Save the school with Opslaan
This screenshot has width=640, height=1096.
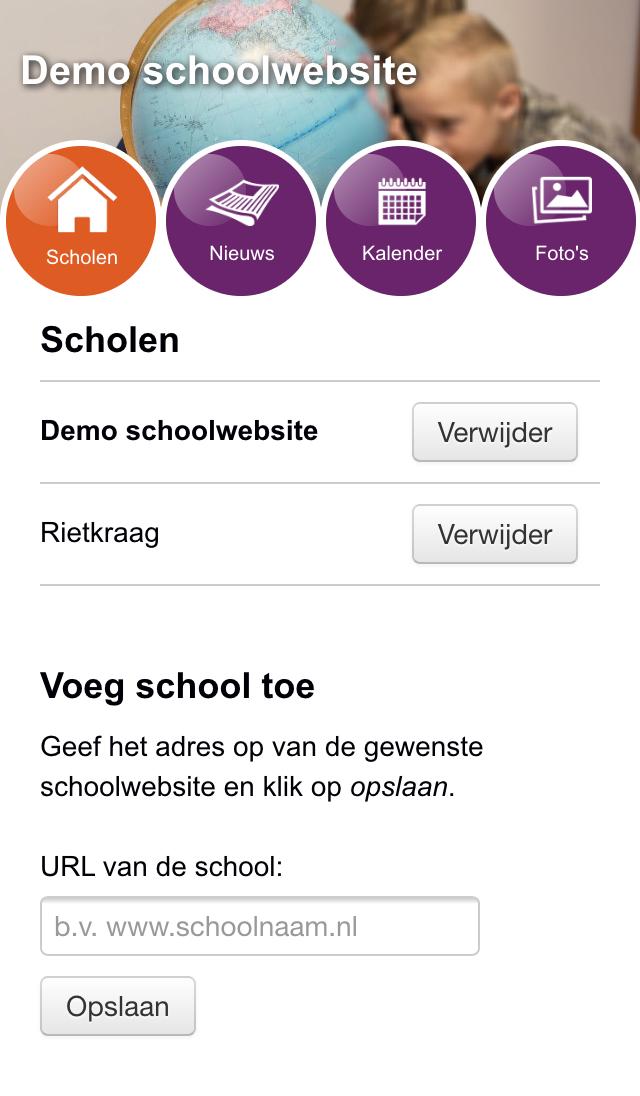click(118, 1006)
